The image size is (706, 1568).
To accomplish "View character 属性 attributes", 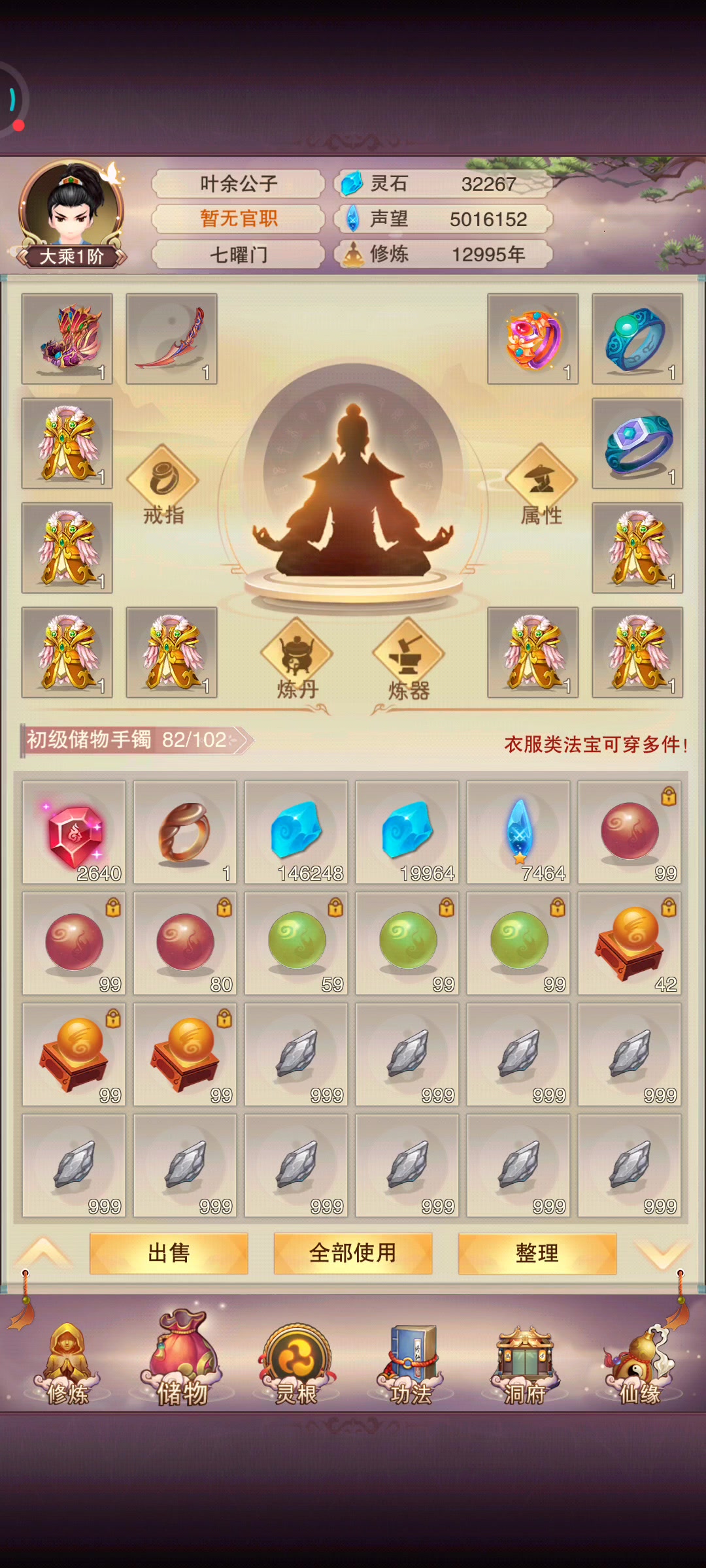I will pos(541,485).
